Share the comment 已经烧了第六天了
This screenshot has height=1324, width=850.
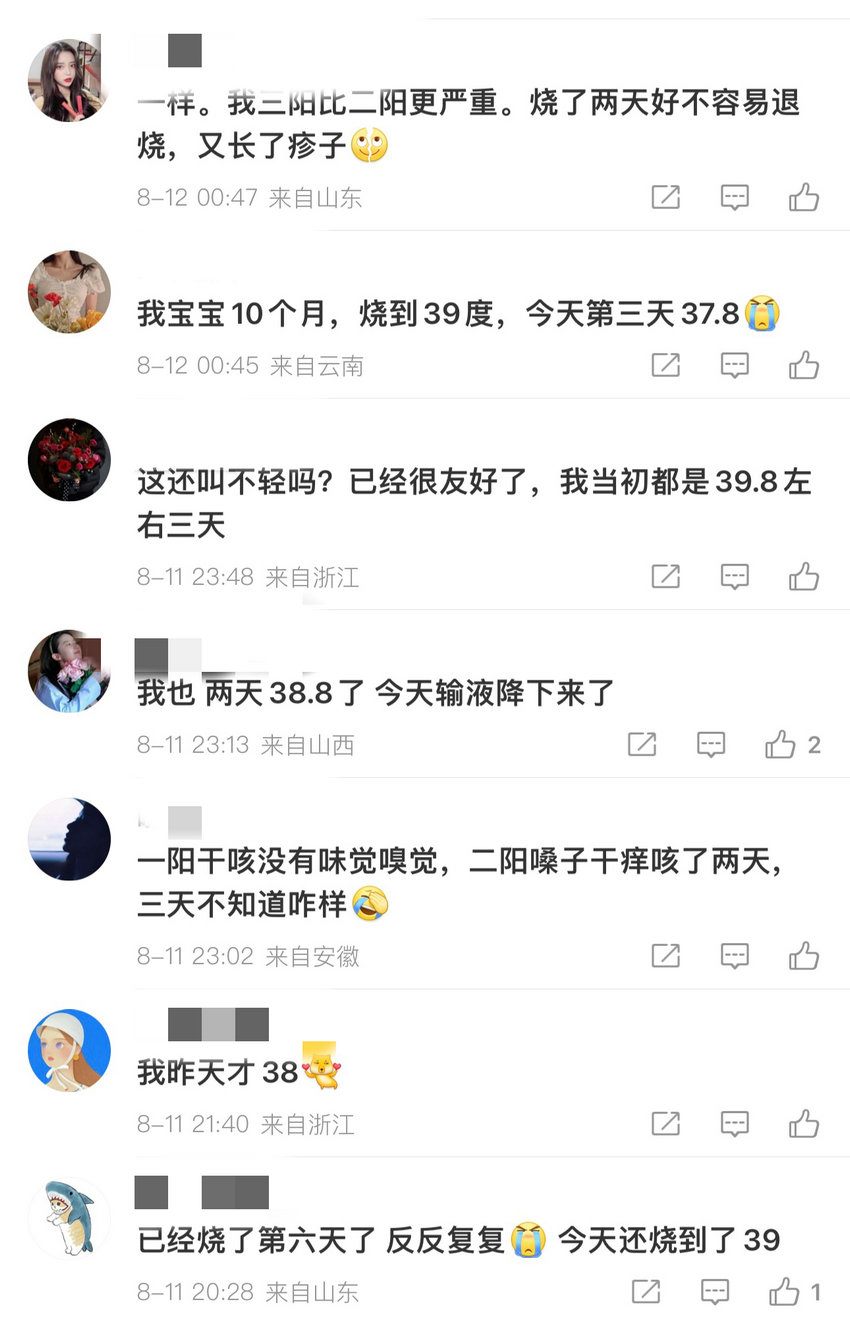(x=645, y=1292)
